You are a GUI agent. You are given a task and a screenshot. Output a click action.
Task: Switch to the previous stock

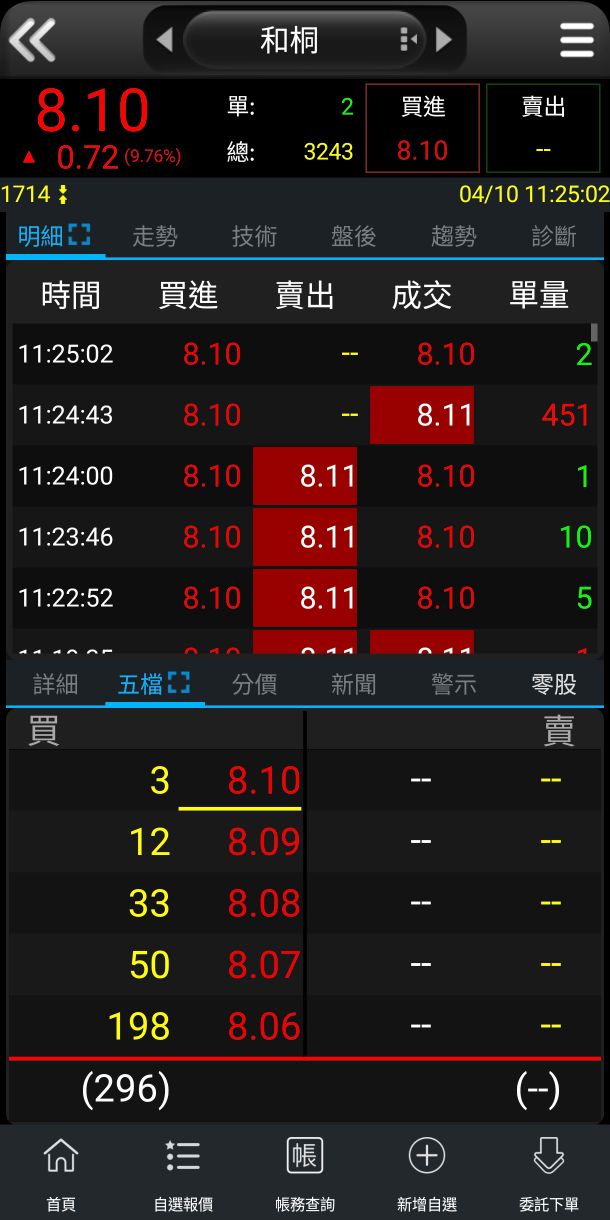(x=165, y=40)
